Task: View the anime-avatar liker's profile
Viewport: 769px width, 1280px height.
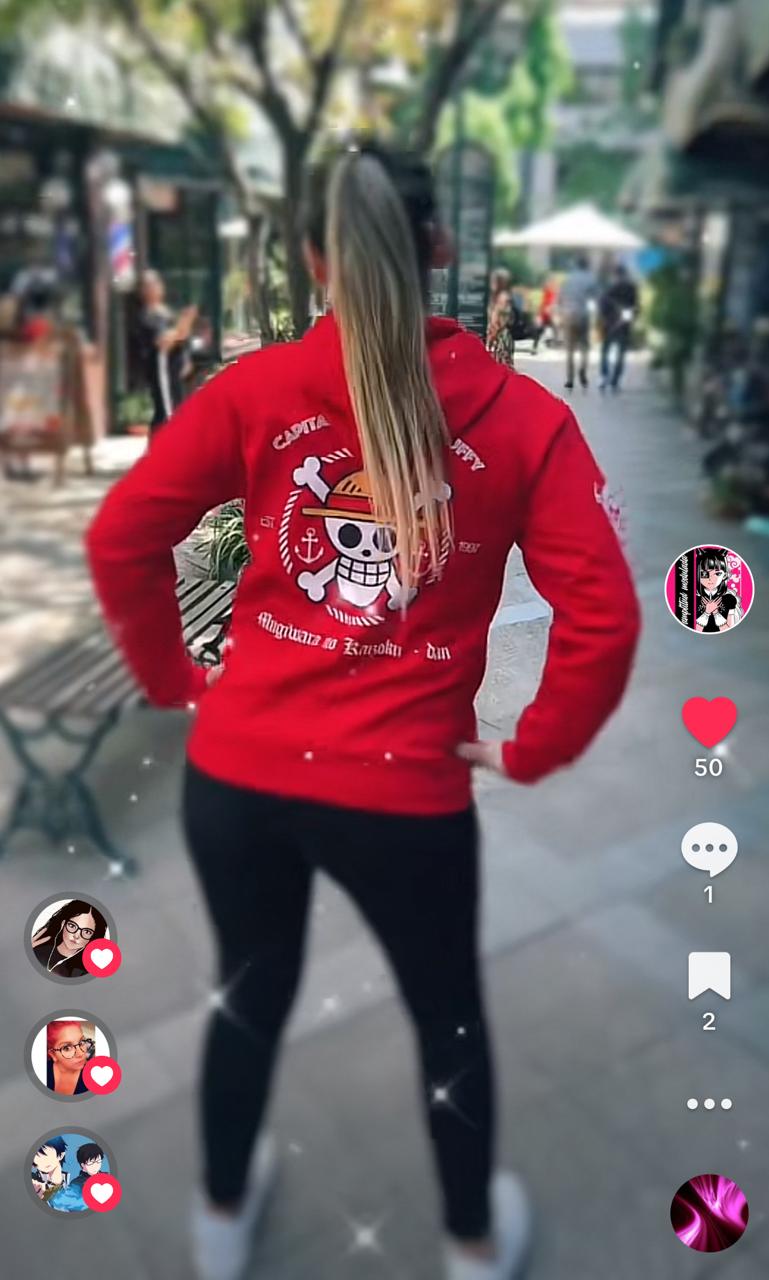Action: tap(70, 1172)
